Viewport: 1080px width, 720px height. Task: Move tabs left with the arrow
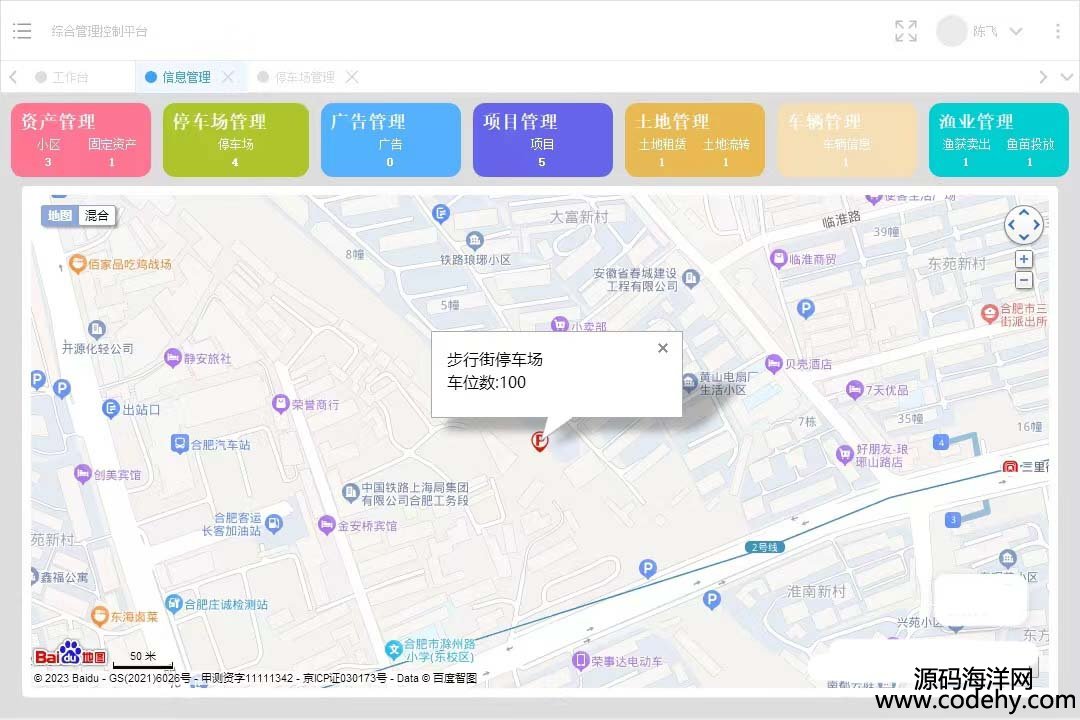click(13, 77)
